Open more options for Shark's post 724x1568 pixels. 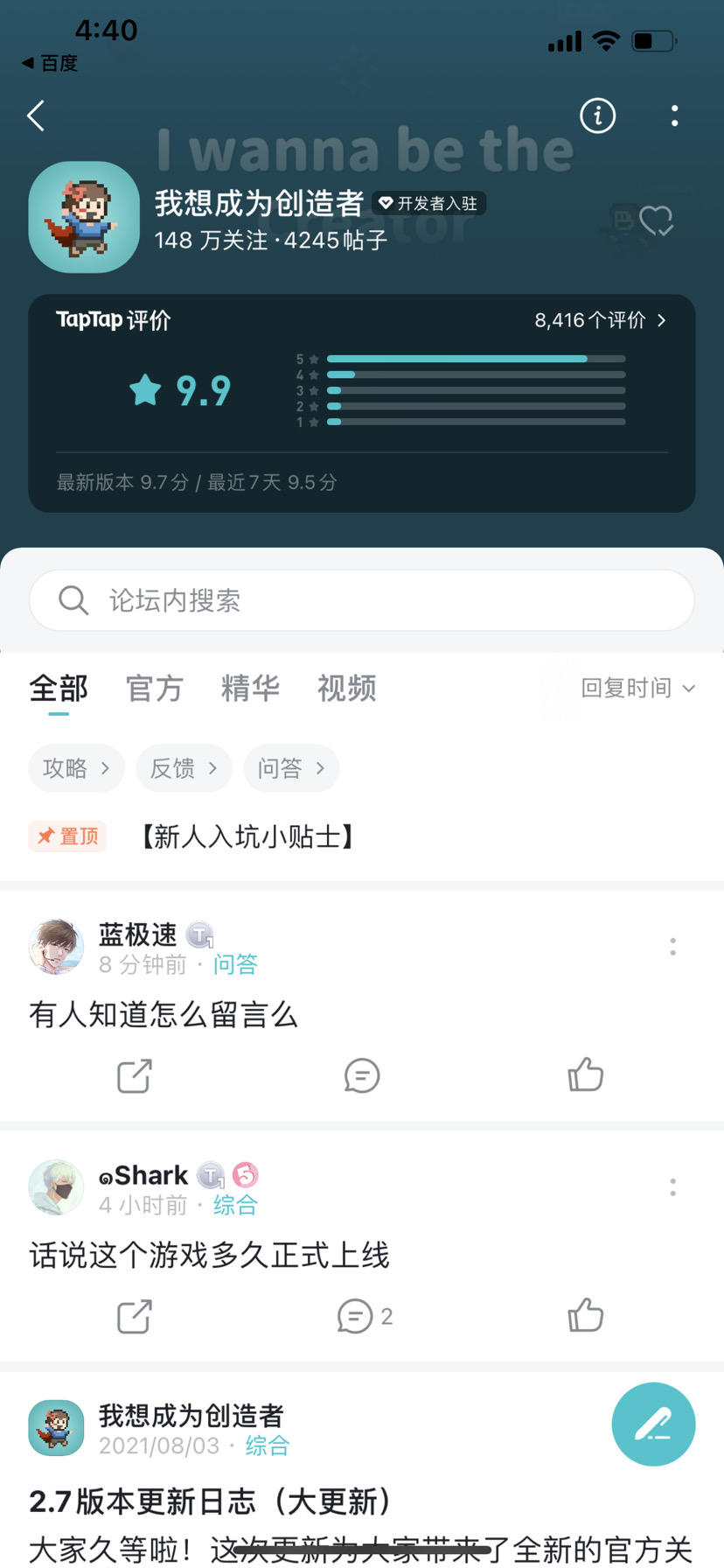click(x=672, y=1187)
